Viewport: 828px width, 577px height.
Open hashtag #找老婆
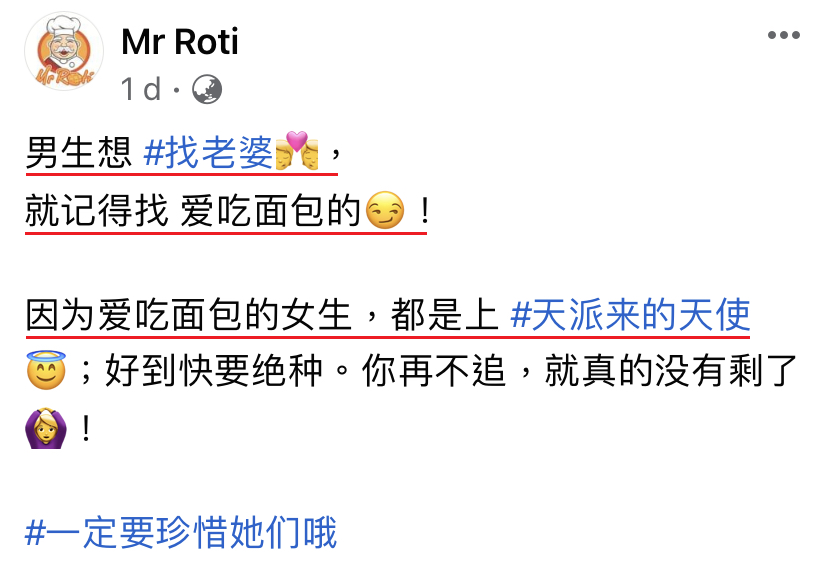[x=208, y=153]
